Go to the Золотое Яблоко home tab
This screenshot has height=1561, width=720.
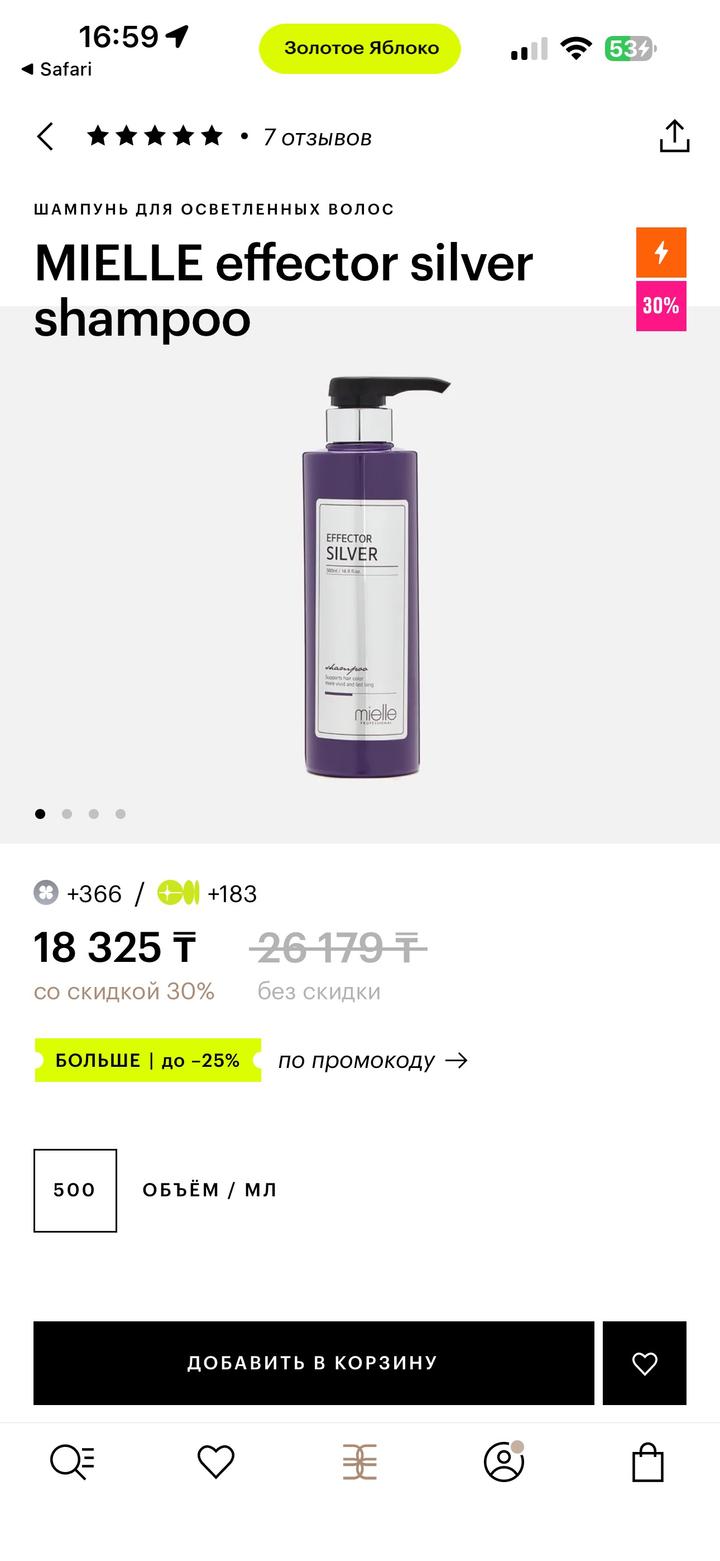pyautogui.click(x=360, y=1462)
